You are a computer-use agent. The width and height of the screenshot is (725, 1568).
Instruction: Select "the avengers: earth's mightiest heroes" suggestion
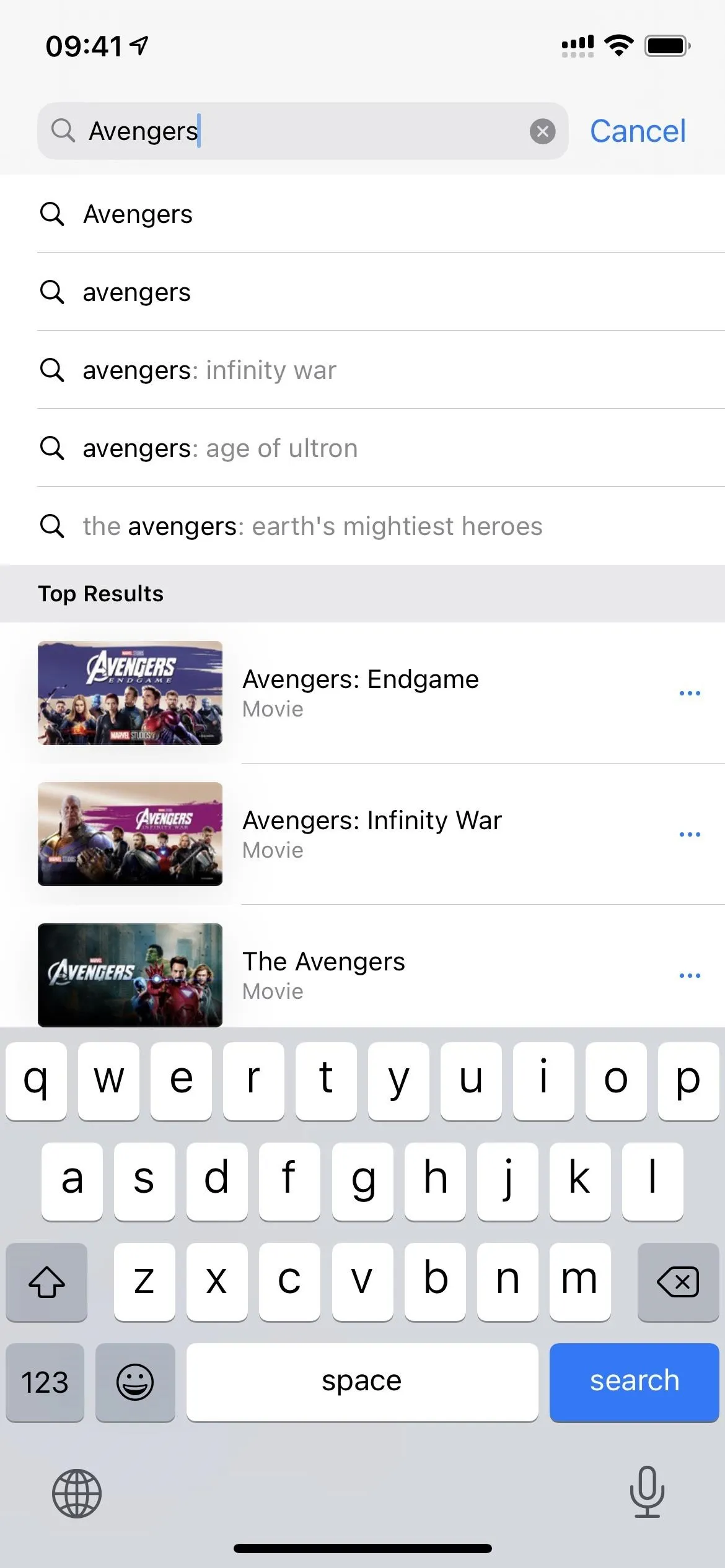(362, 526)
